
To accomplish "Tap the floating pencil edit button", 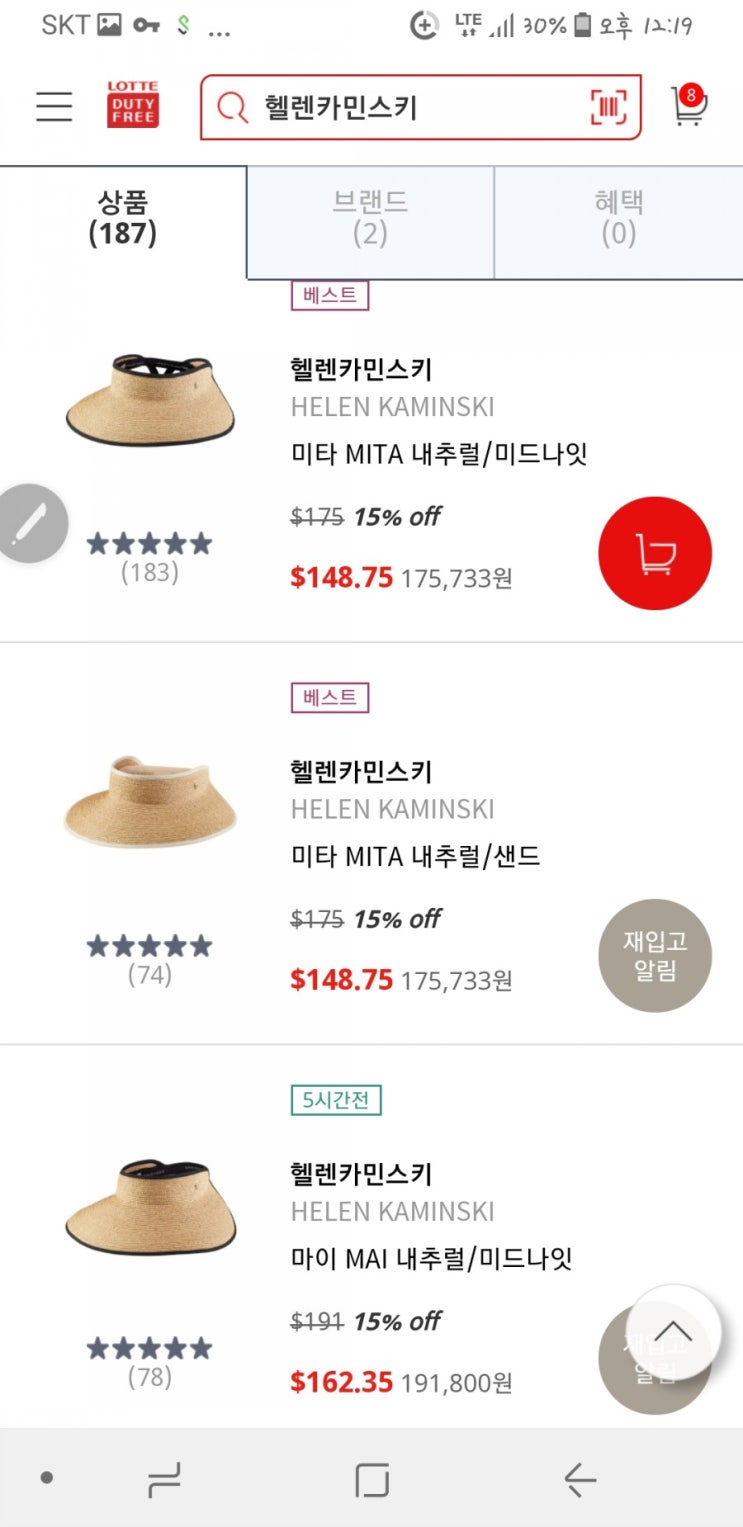I will pyautogui.click(x=30, y=523).
